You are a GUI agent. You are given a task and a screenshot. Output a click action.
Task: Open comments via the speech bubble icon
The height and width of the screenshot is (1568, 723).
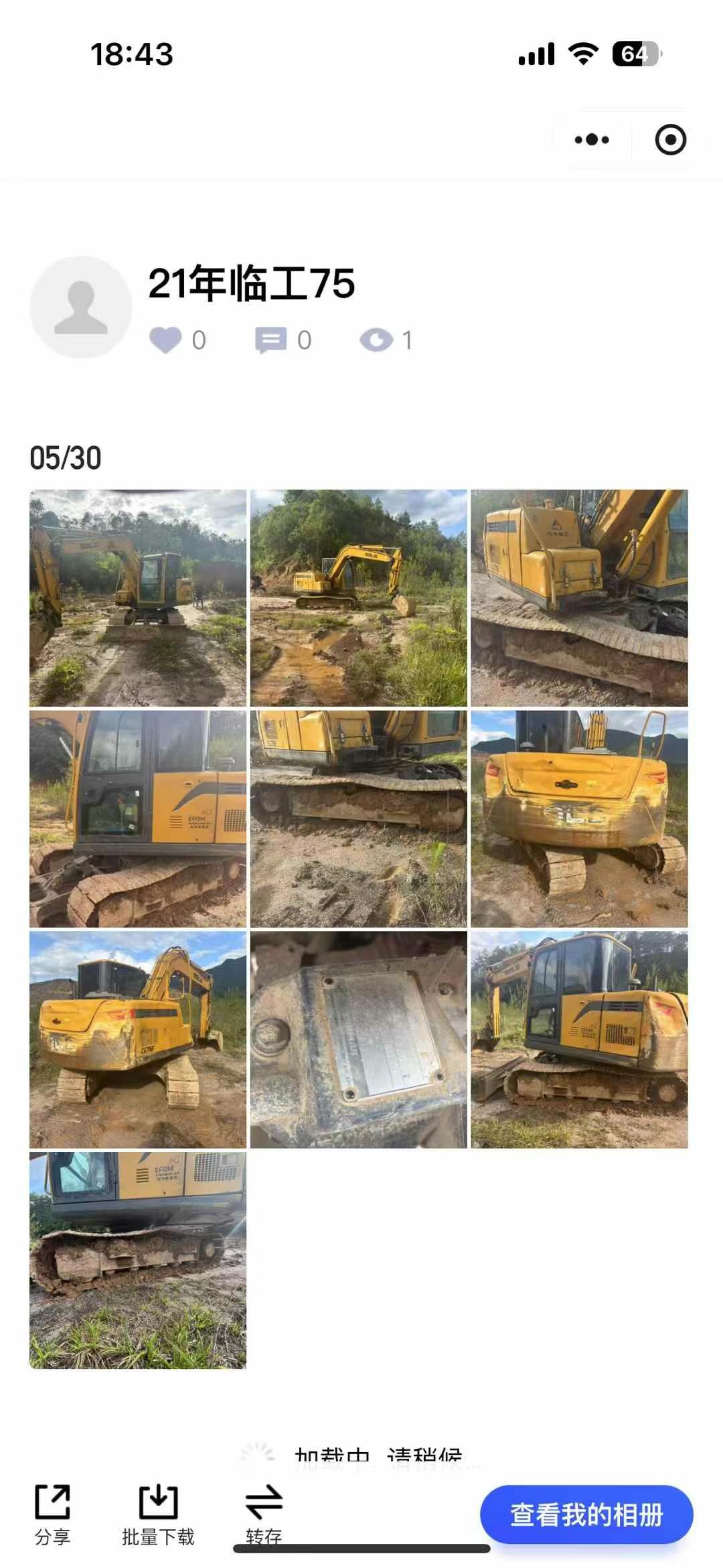tap(270, 340)
